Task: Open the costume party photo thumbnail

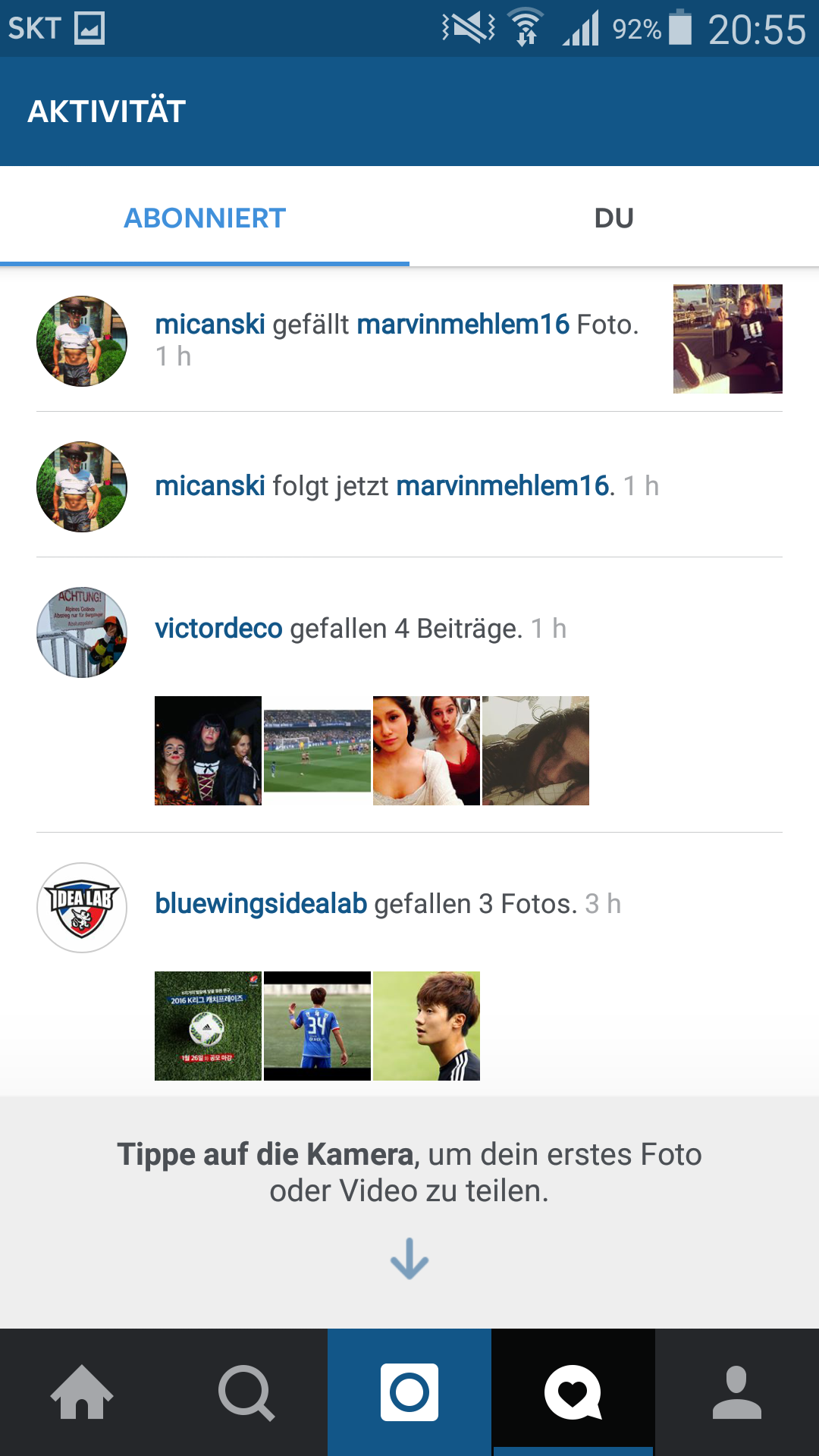Action: pos(208,751)
